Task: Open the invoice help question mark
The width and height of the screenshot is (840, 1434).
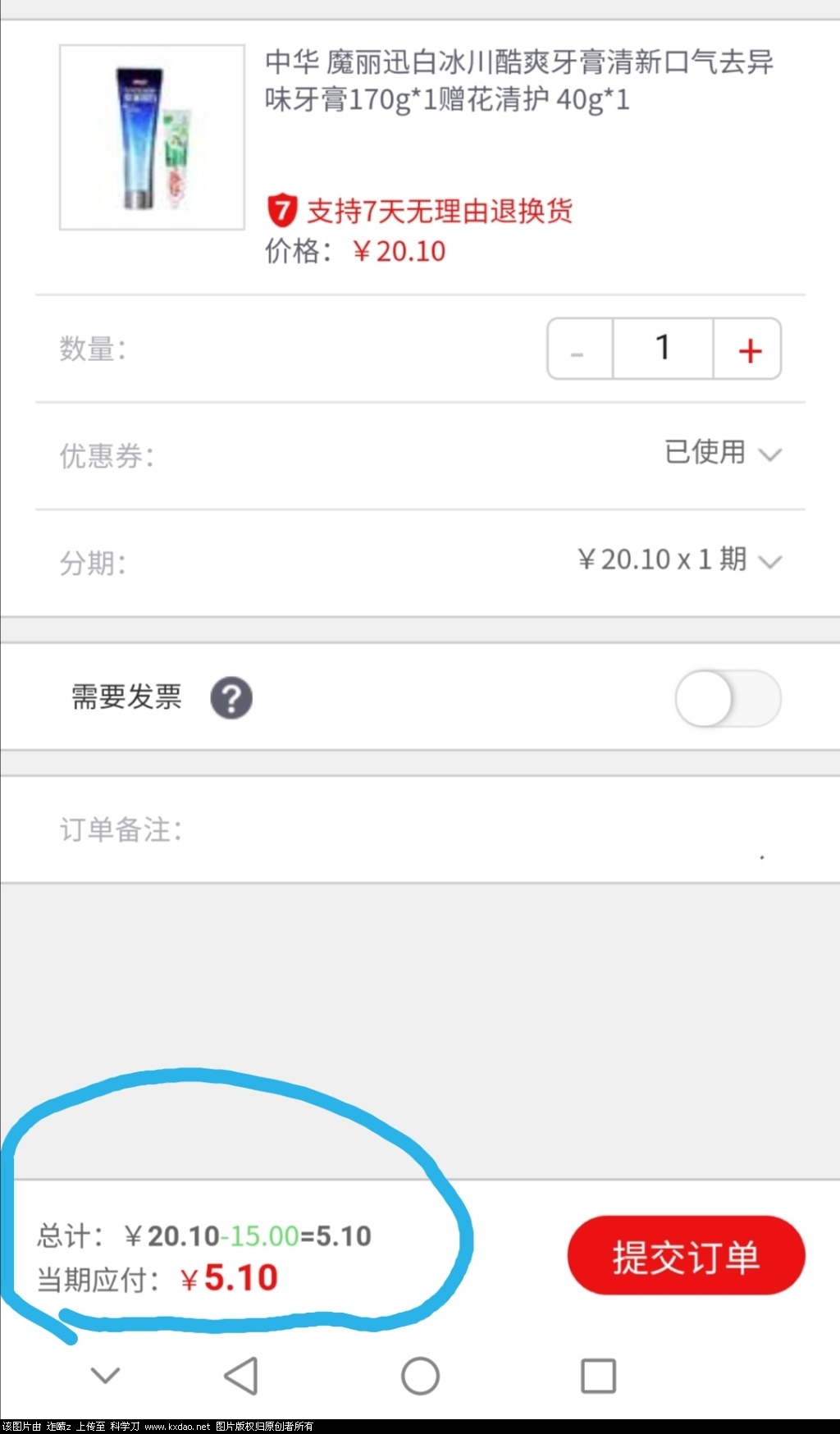Action: [x=231, y=698]
